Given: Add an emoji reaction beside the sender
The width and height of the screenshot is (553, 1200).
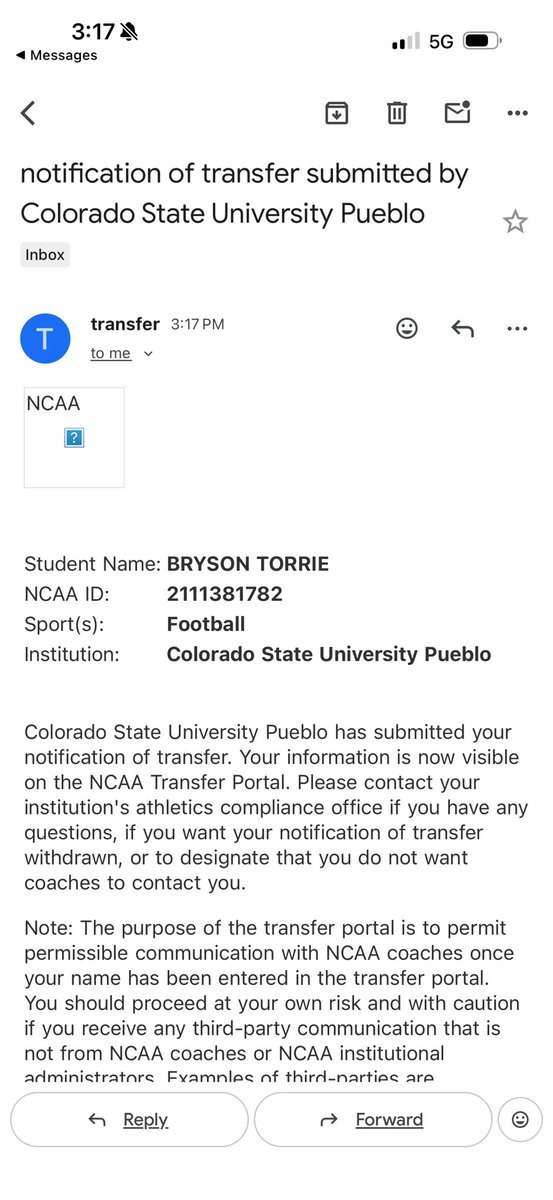Looking at the screenshot, I should (407, 328).
